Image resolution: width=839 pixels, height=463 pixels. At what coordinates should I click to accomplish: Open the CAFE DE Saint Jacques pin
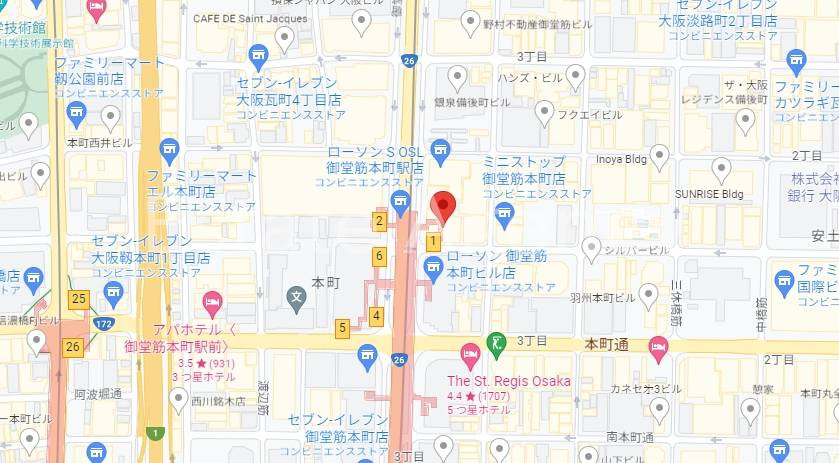pos(285,38)
